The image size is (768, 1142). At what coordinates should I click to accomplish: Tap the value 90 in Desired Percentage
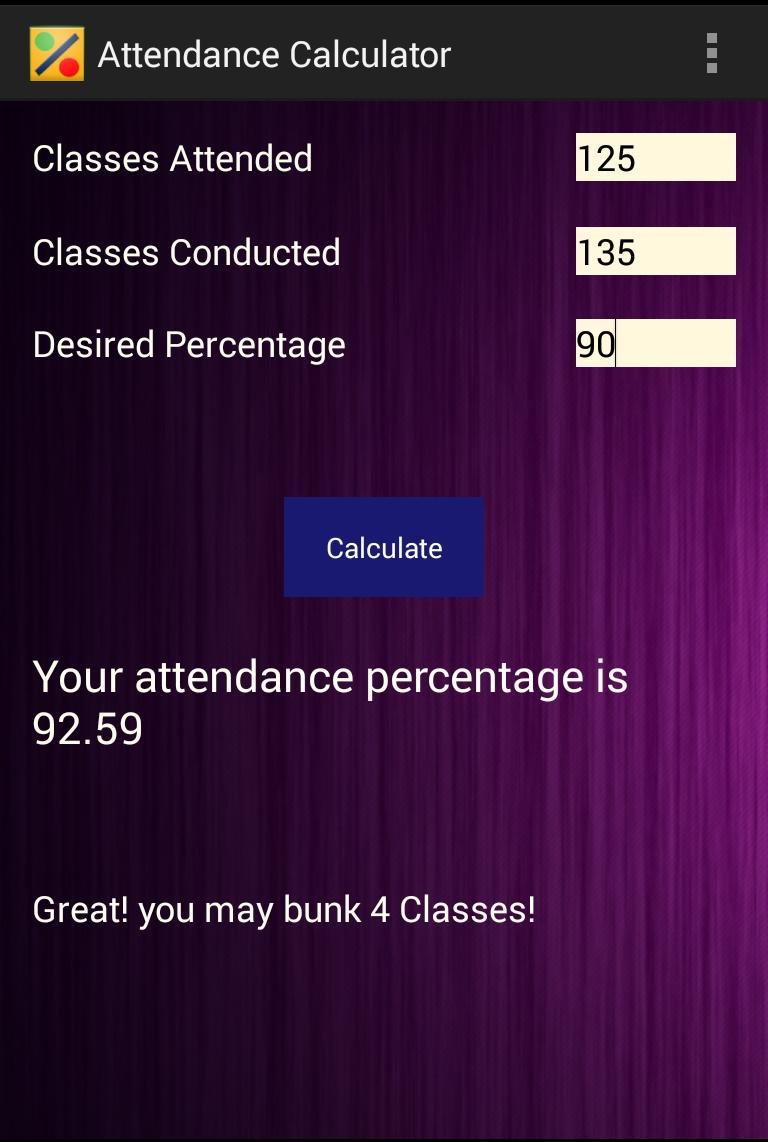pos(593,343)
